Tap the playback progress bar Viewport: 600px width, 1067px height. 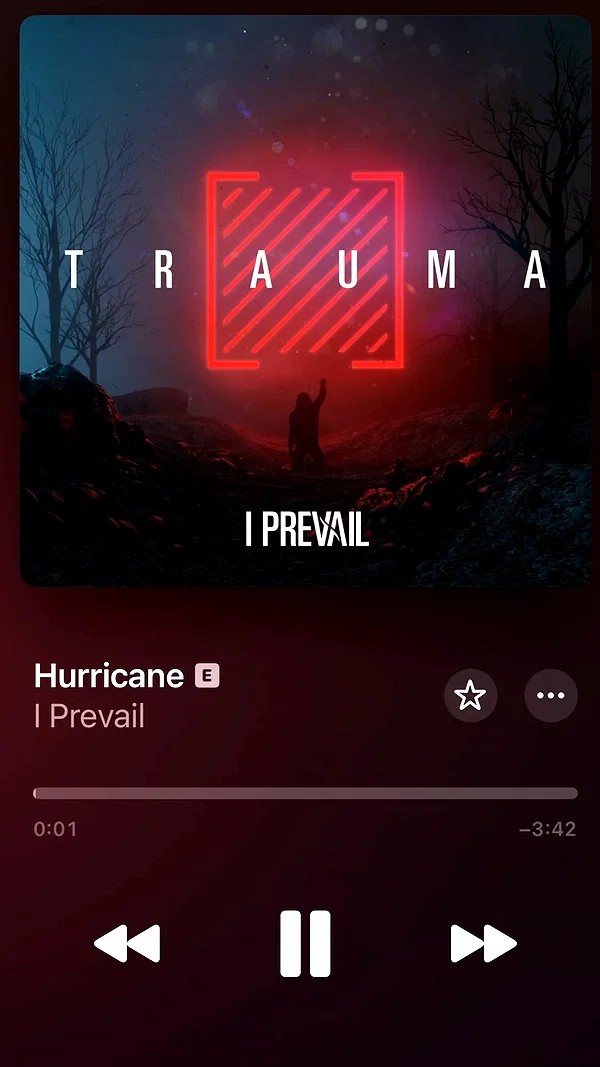pyautogui.click(x=305, y=793)
